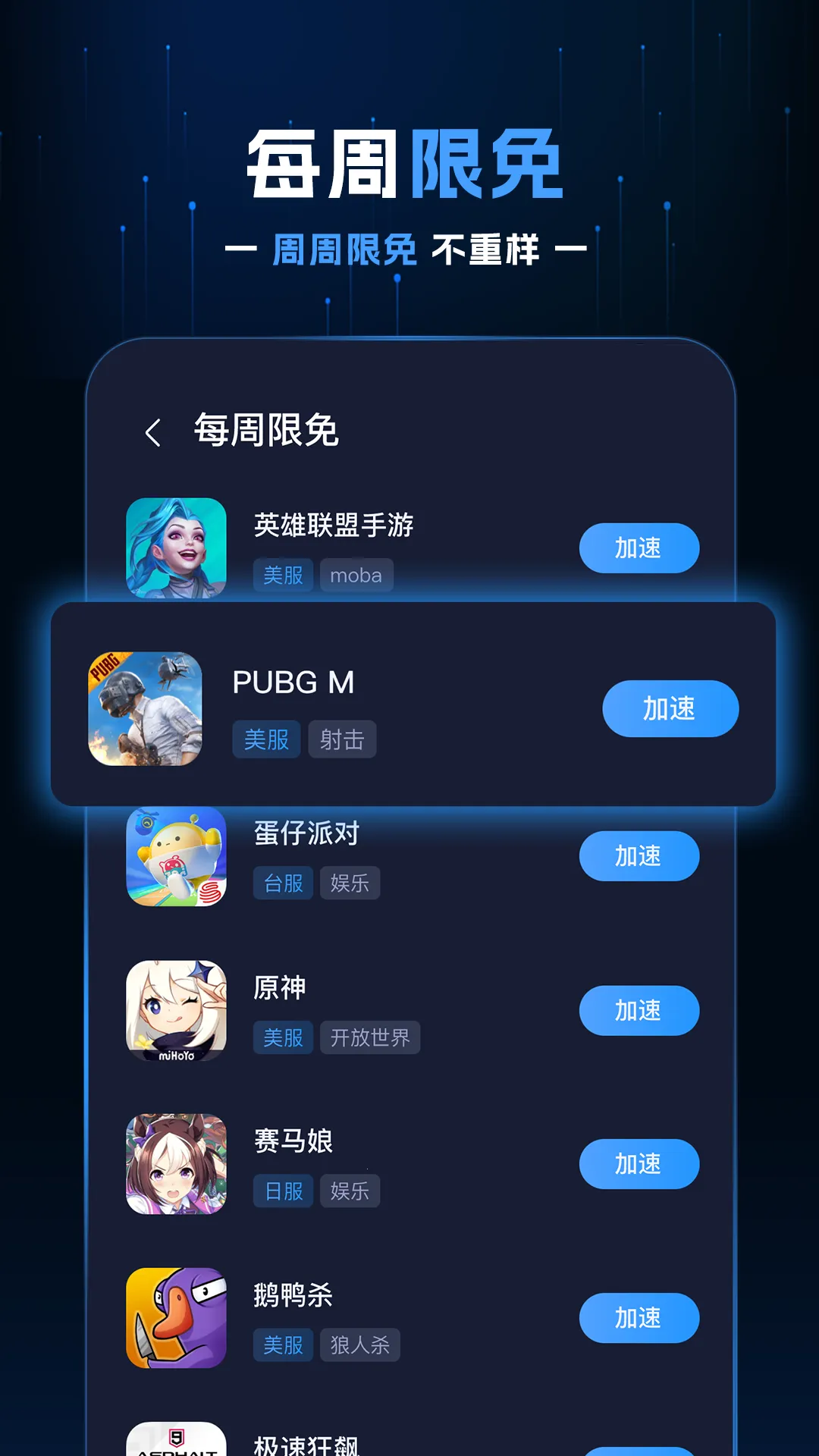Screen dimensions: 819x1456
Task: Open the 极速狂飙 Asphalt game icon
Action: (x=176, y=1439)
